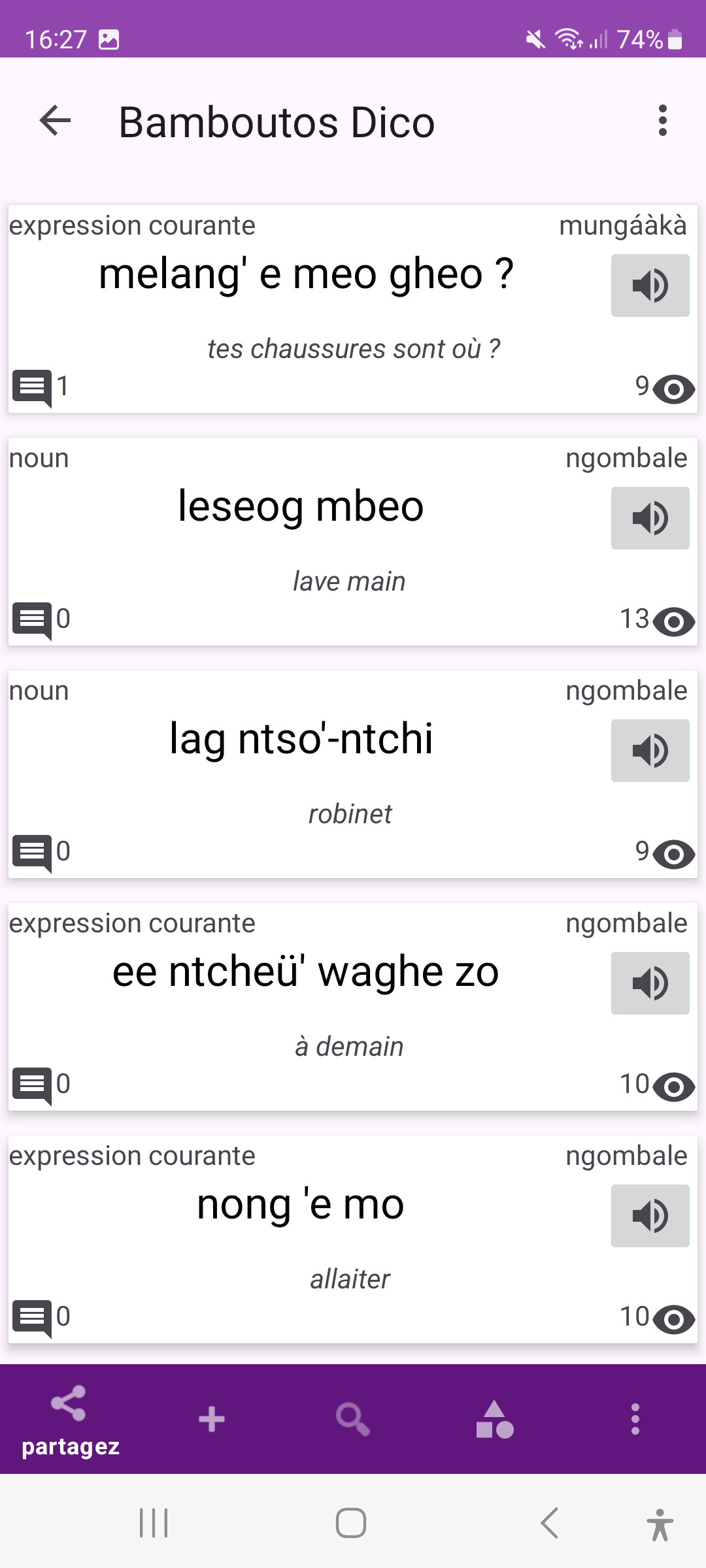Select the partagez share tab

[70, 1420]
